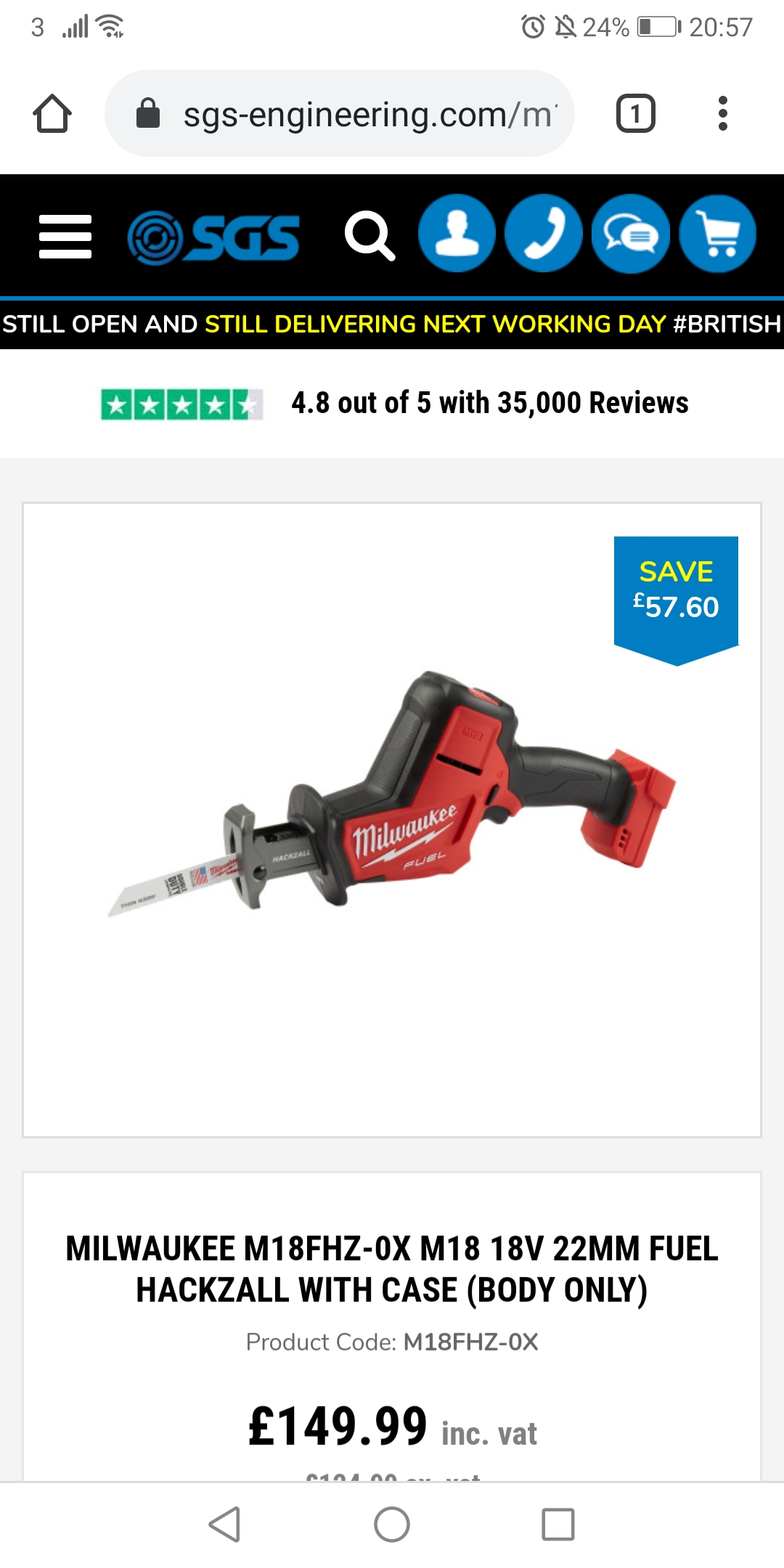Open the browser overflow menu
Viewport: 784px width, 1568px height.
722,114
